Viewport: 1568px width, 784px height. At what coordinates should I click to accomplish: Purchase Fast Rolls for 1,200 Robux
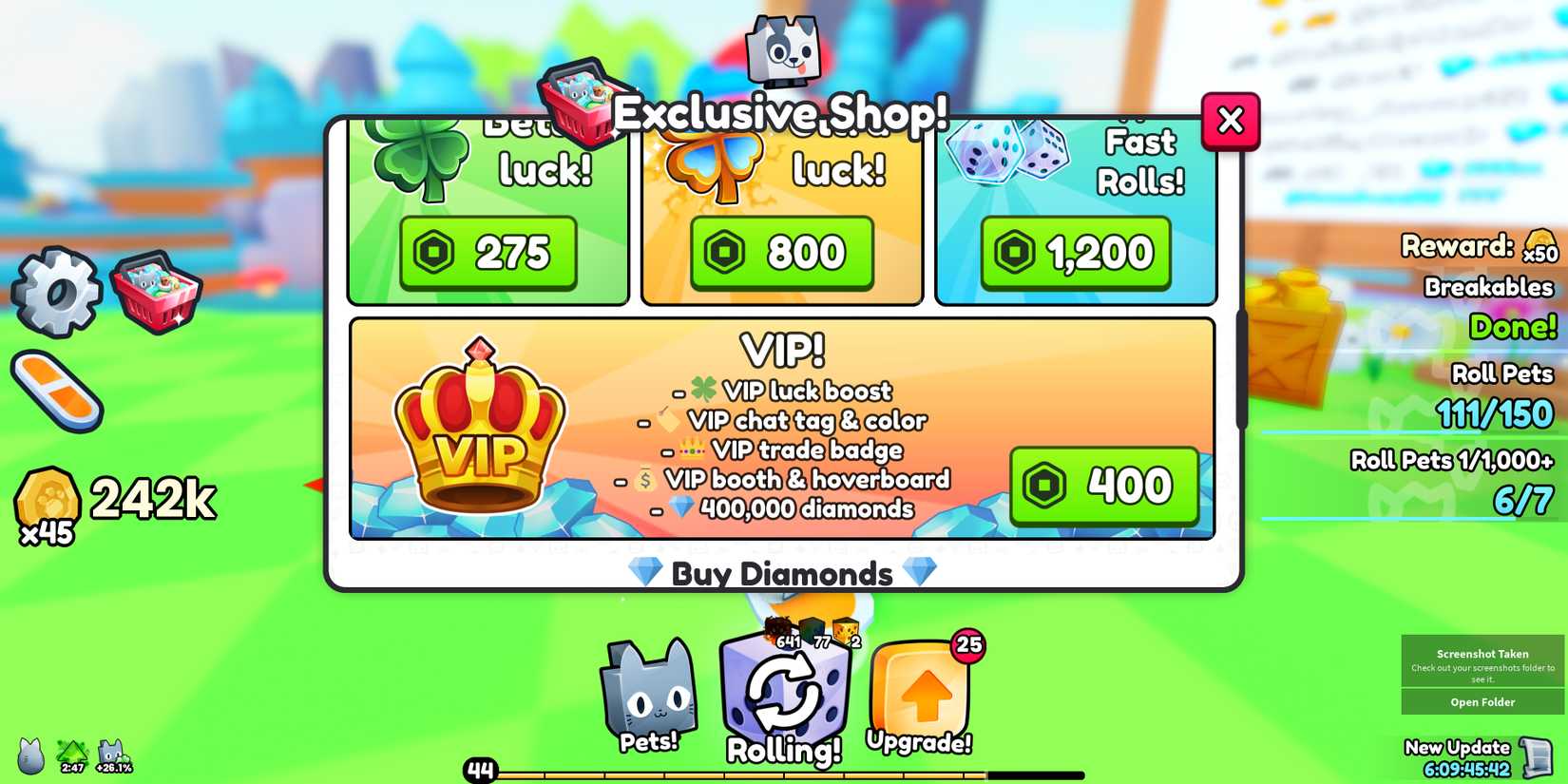[1075, 253]
